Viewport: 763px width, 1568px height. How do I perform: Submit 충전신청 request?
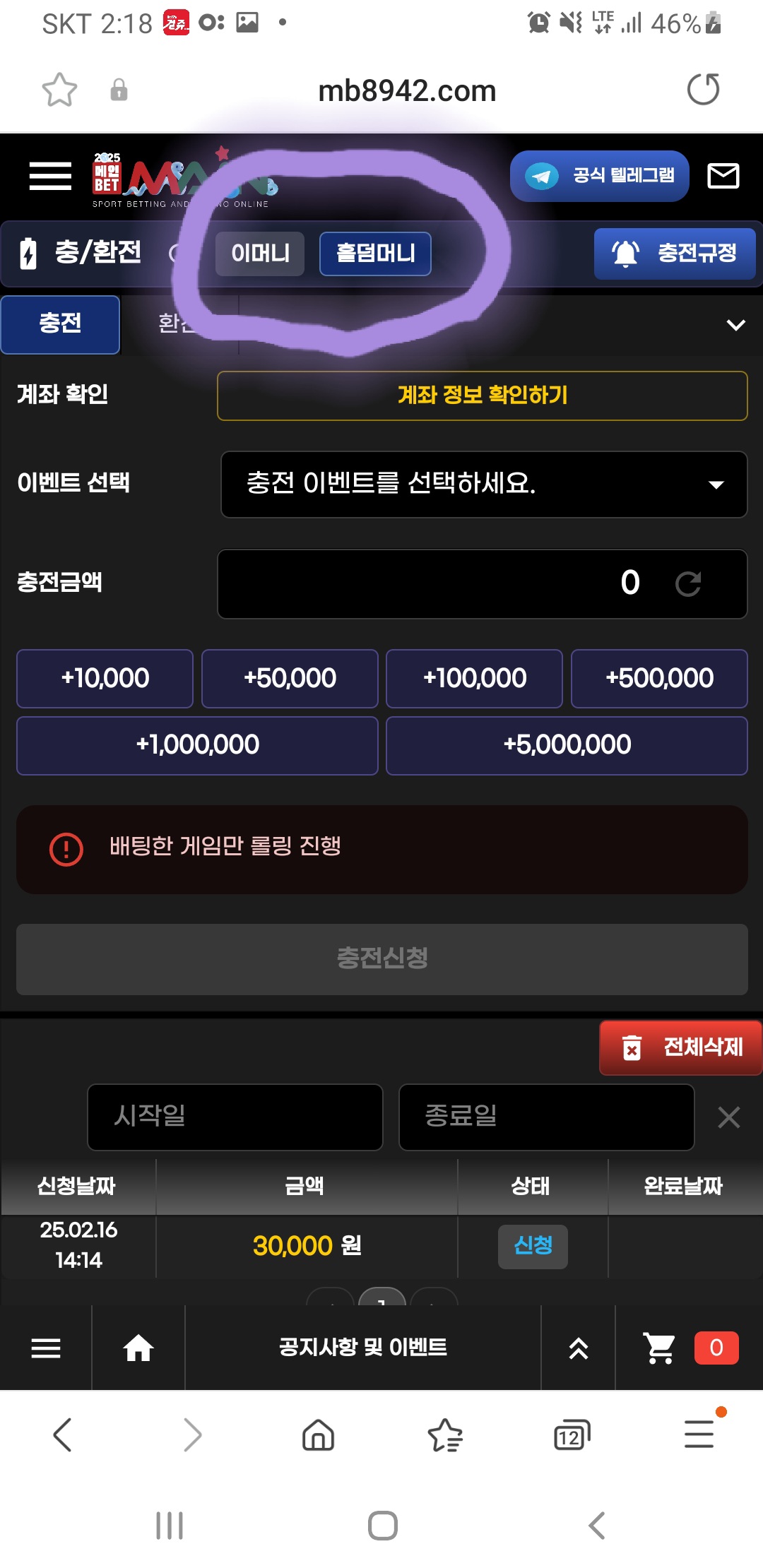point(381,959)
